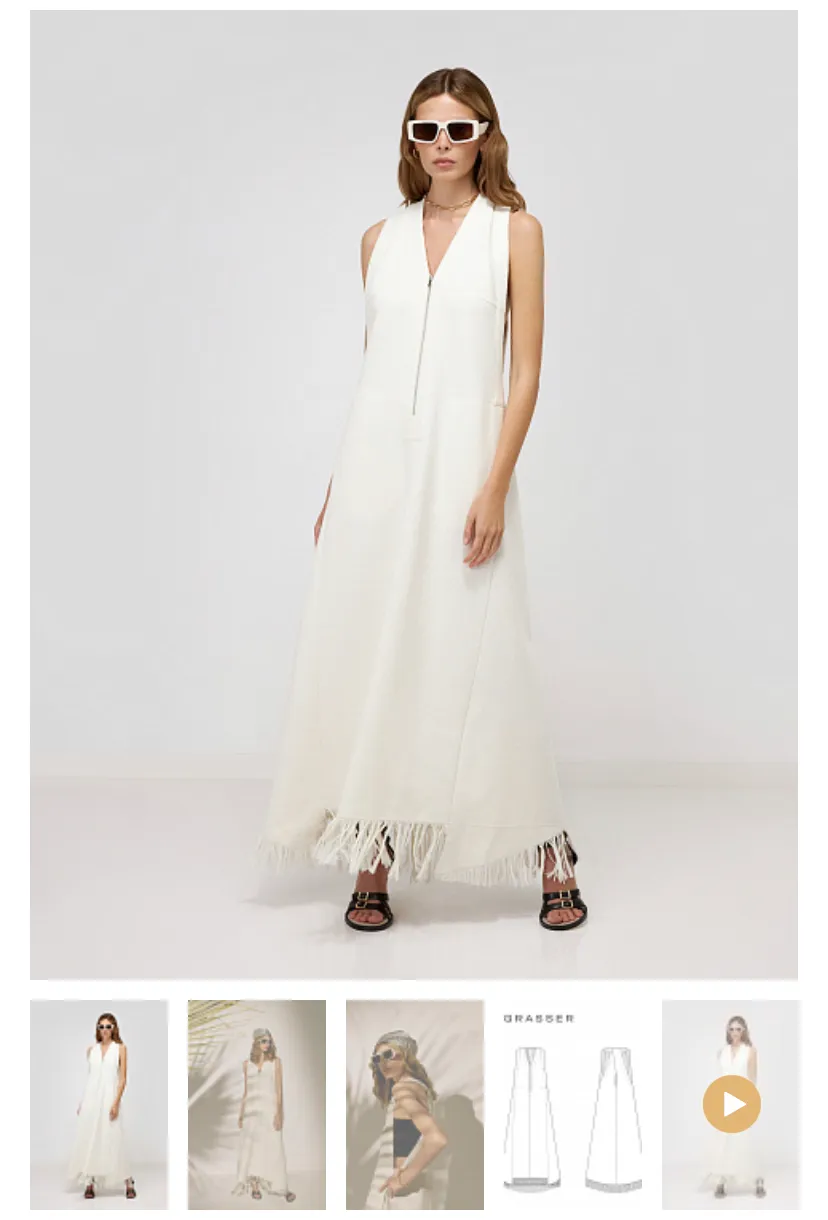View the close-up headscarf photo thumbnail
The image size is (828, 1220).
415,1104
